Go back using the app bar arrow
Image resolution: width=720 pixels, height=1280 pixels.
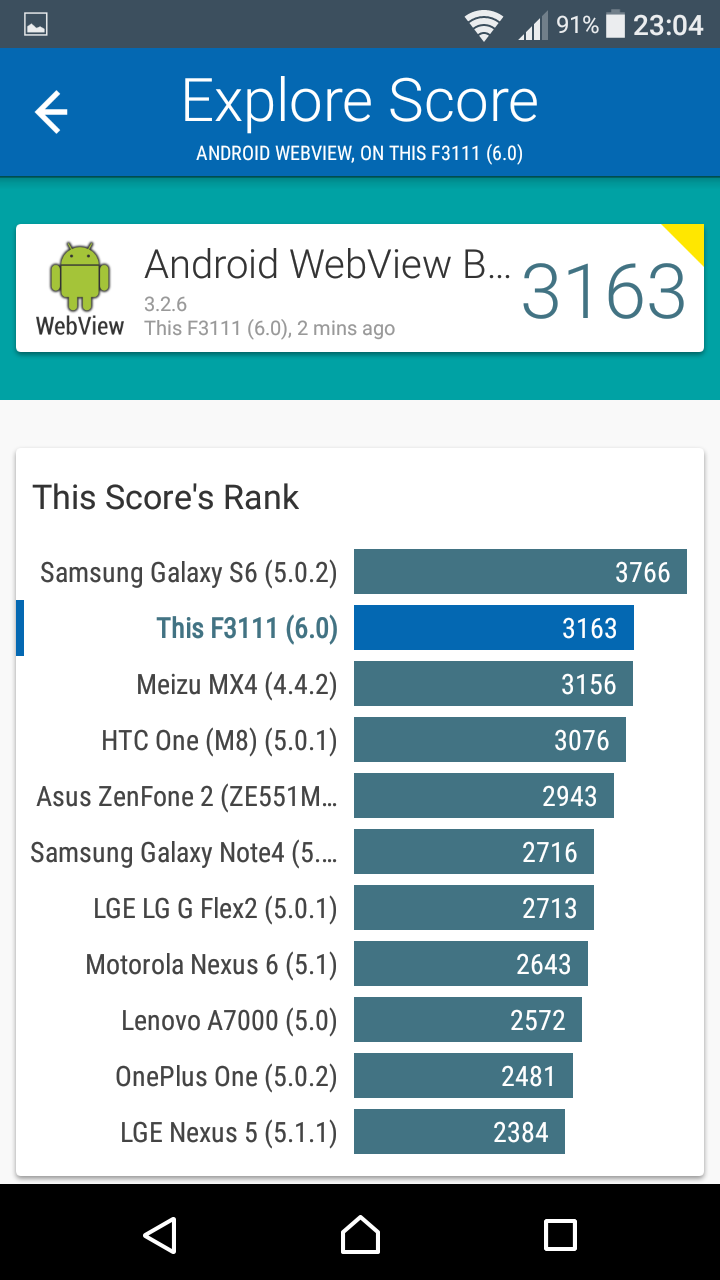coord(51,111)
